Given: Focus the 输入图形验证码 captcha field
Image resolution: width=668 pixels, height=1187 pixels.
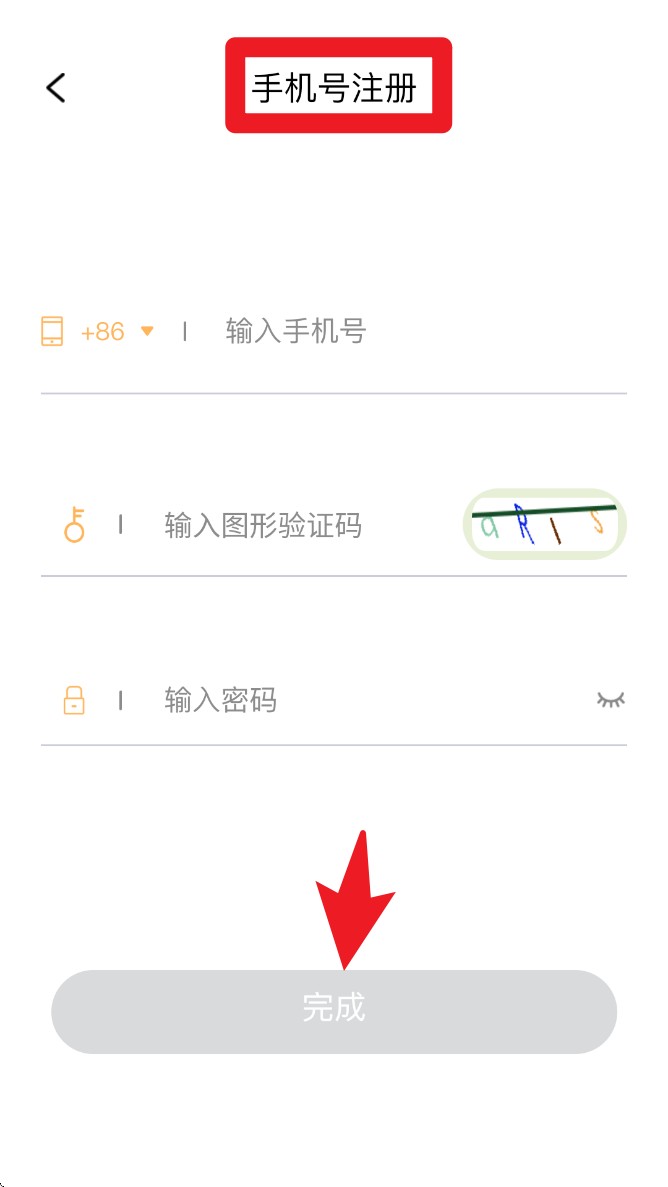Looking at the screenshot, I should tap(300, 525).
